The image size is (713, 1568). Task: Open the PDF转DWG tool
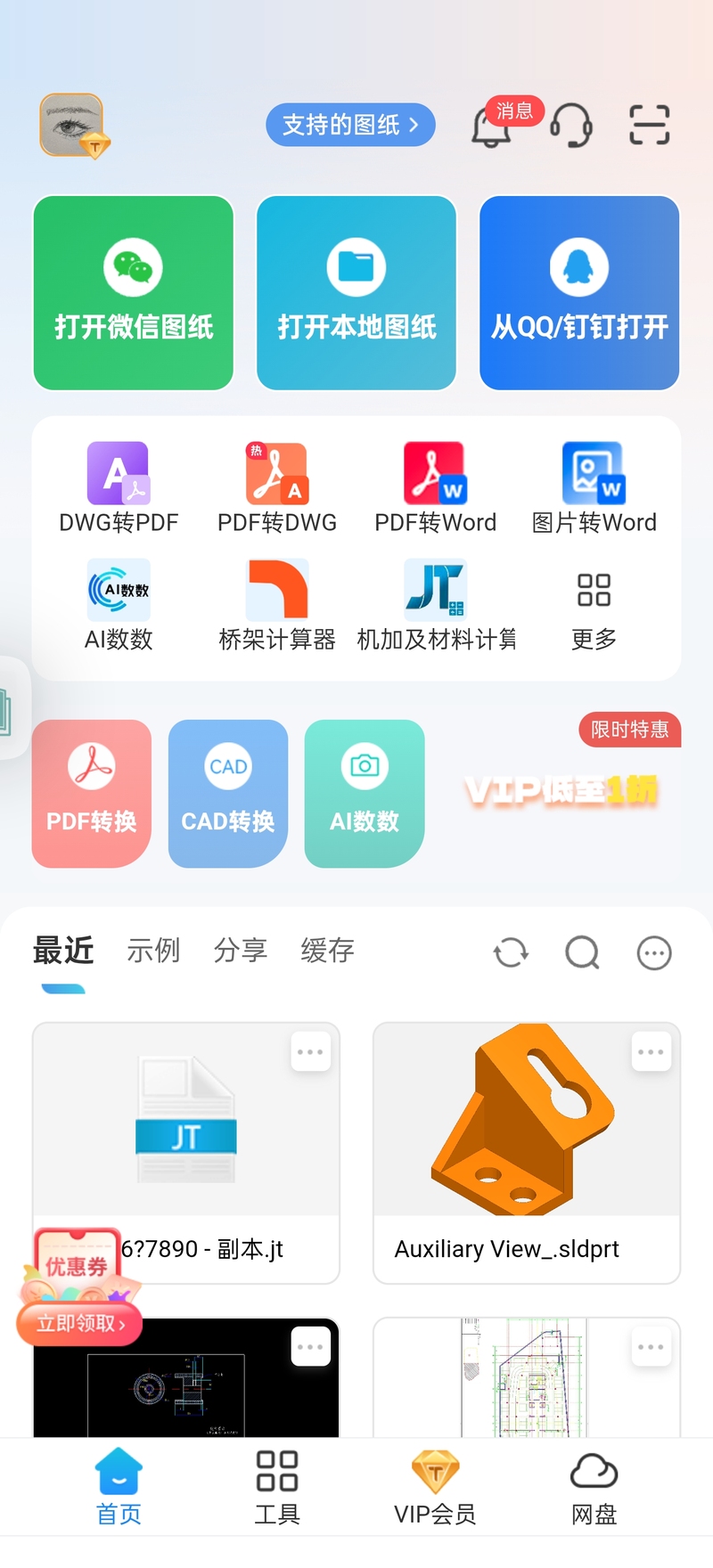(277, 488)
